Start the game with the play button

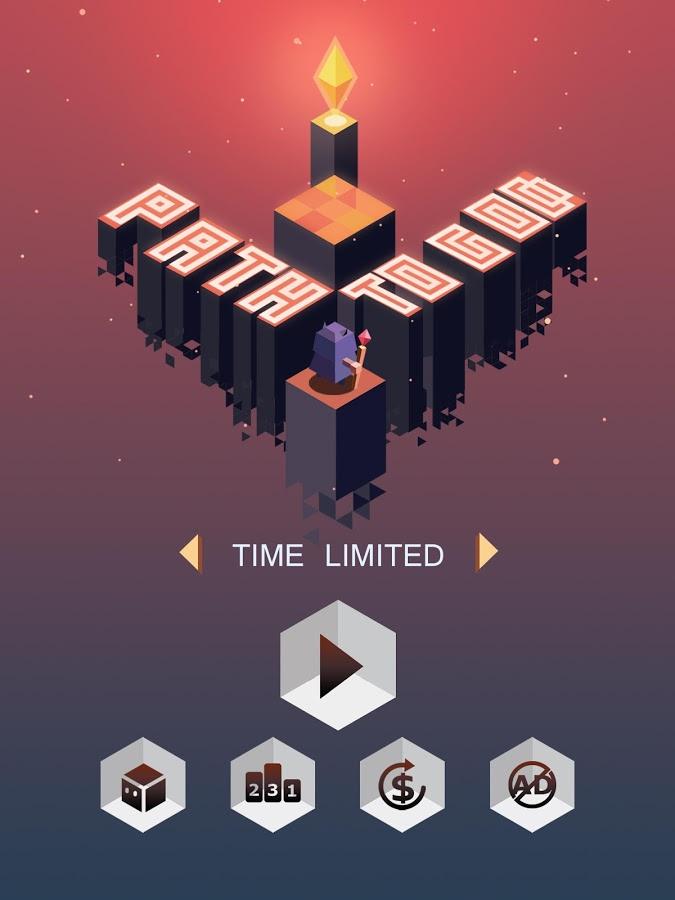click(x=338, y=665)
